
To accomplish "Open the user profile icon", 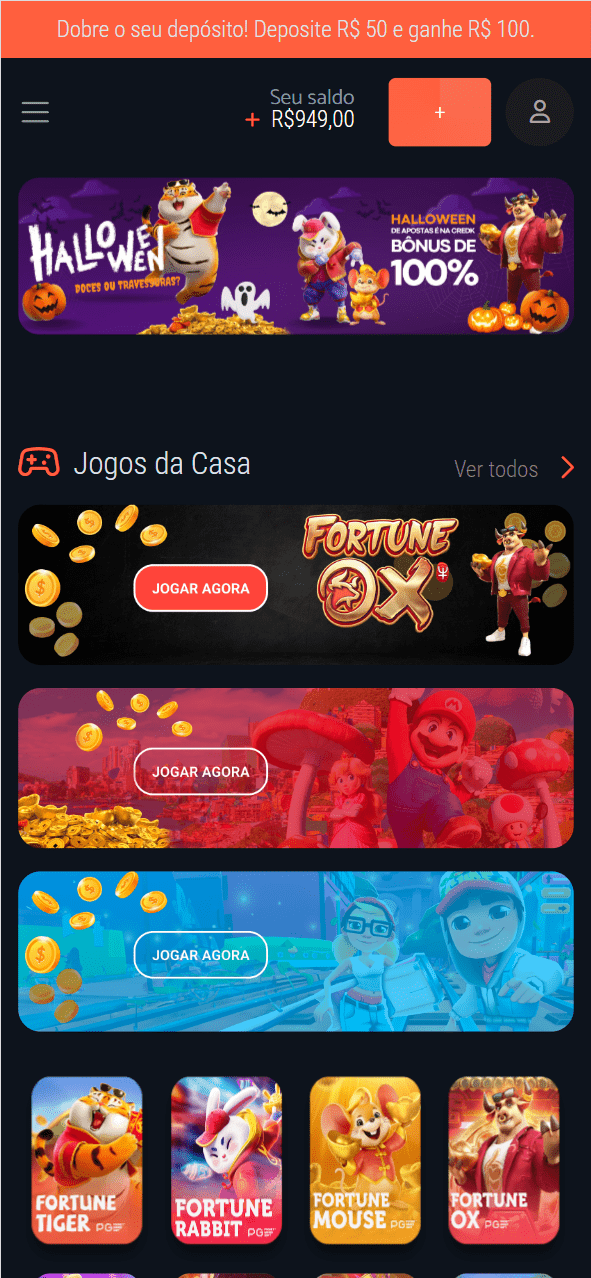I will click(540, 112).
